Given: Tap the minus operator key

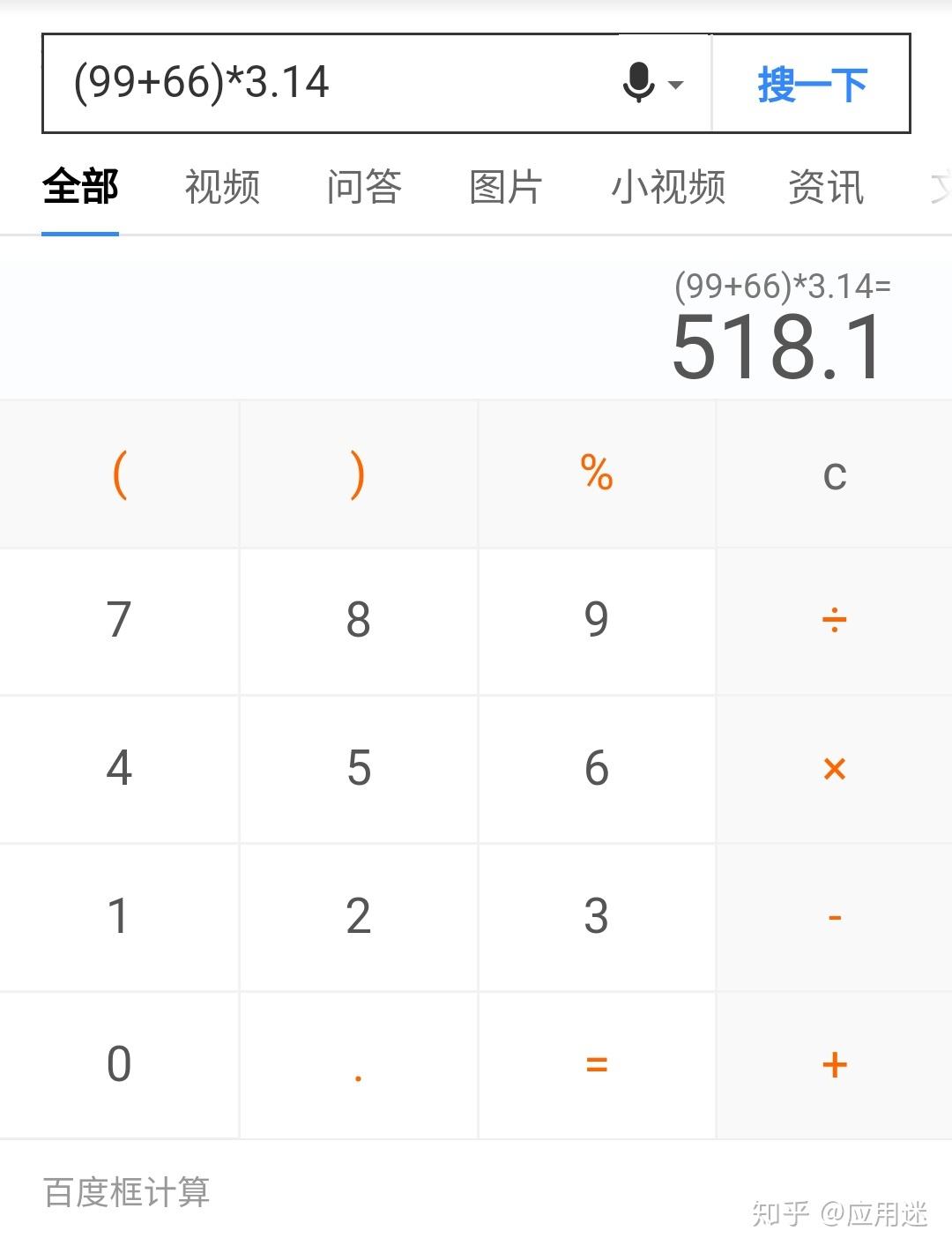Looking at the screenshot, I should point(834,917).
